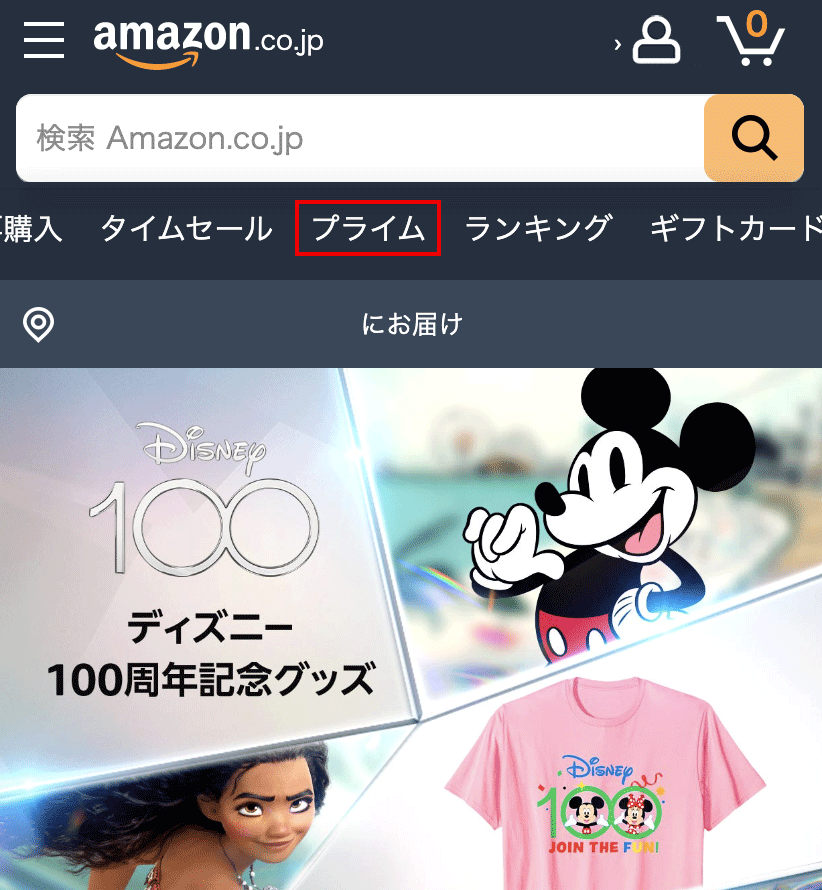Open the Disney 100周年記念グッズ banner
The height and width of the screenshot is (890, 822).
point(410,630)
